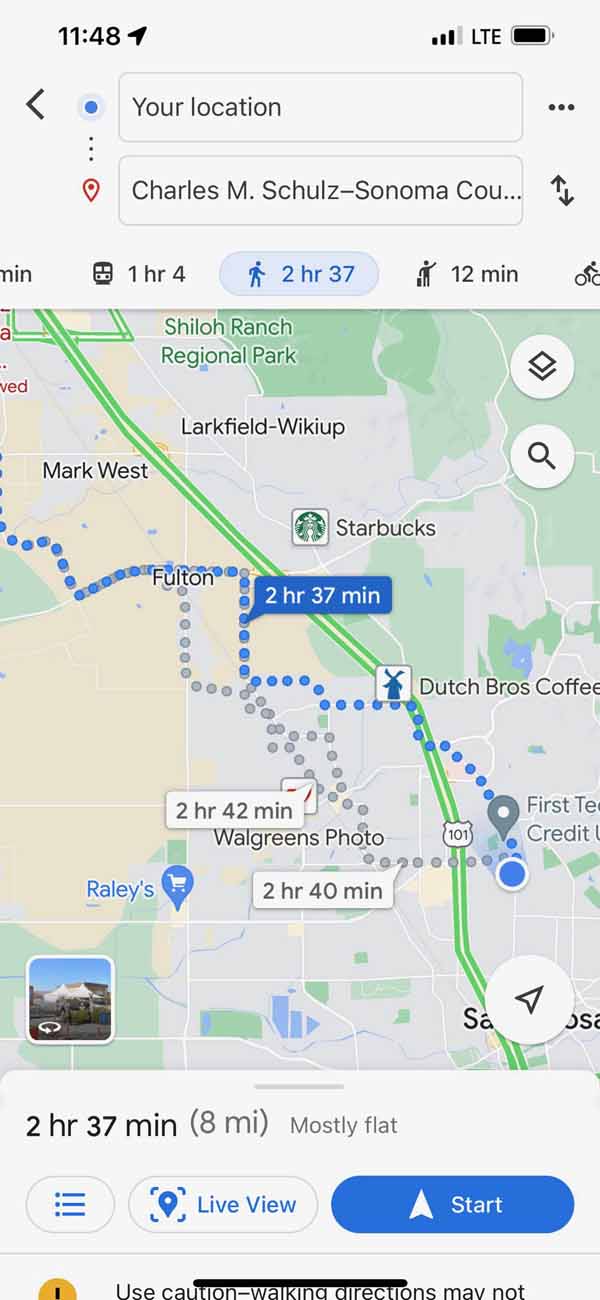The image size is (600, 1300).
Task: Switch to transit mode 1 hr 4
Action: coord(139,273)
